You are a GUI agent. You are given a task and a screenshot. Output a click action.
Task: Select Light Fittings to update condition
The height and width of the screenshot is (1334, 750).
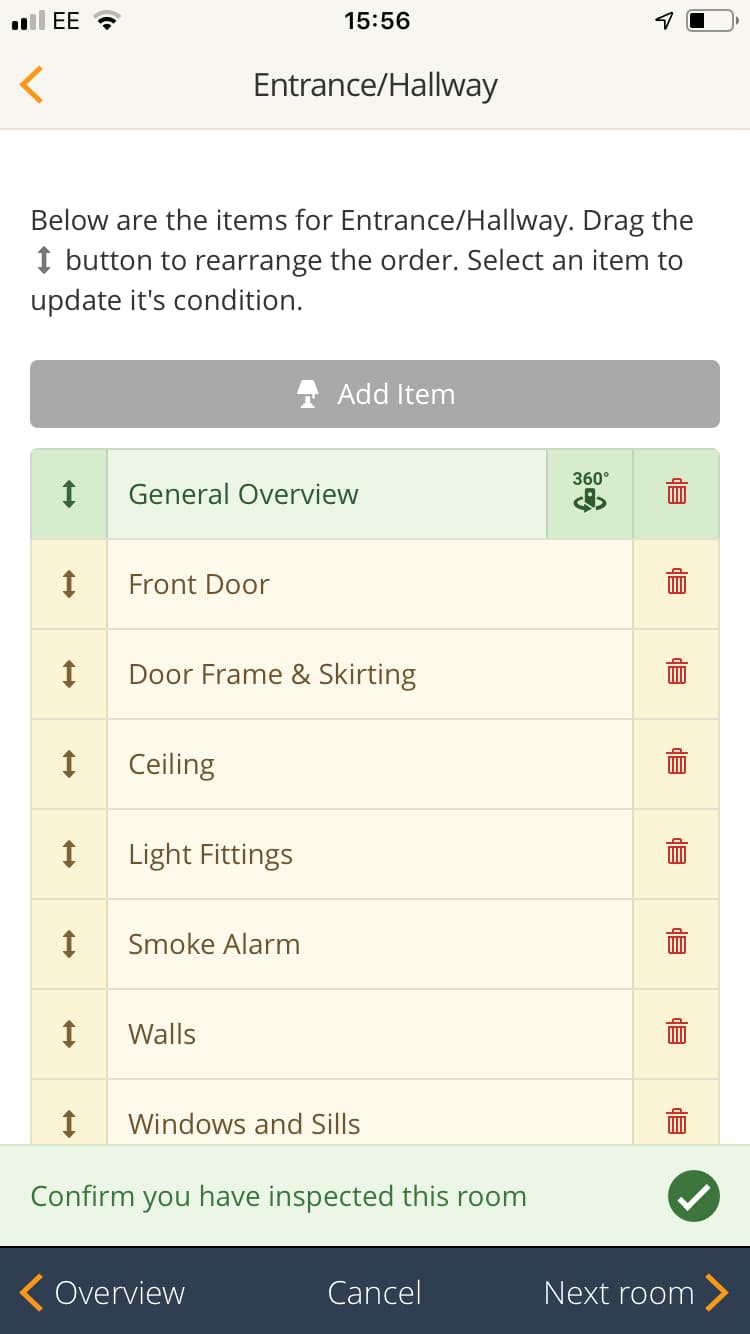(x=370, y=854)
